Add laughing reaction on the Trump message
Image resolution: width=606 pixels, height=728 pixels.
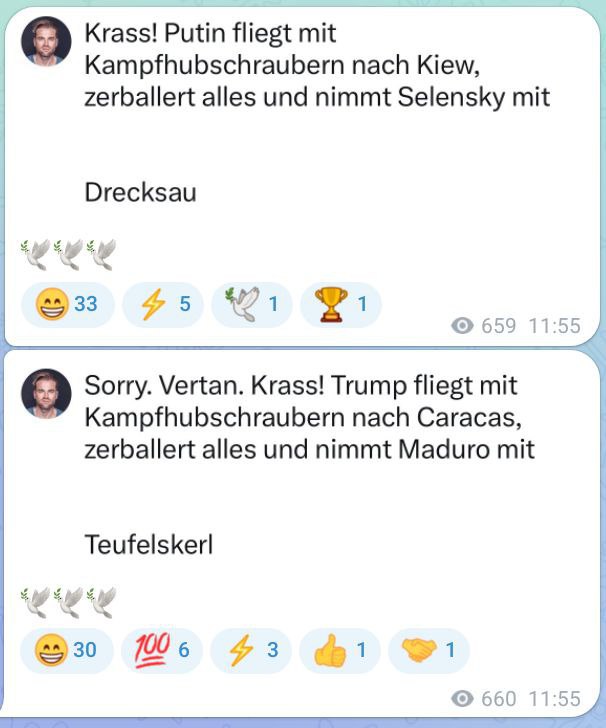66,651
